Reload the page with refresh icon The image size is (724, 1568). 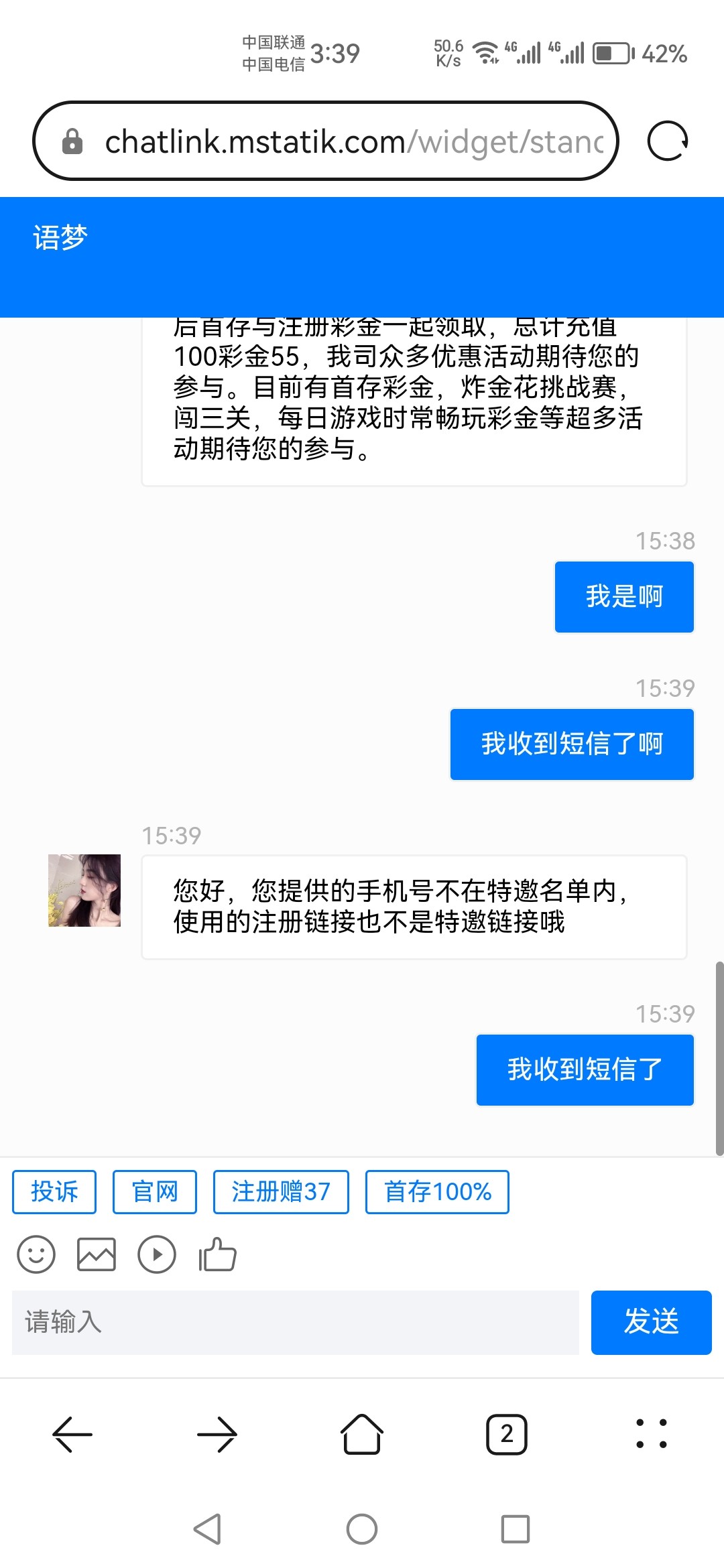(x=668, y=141)
